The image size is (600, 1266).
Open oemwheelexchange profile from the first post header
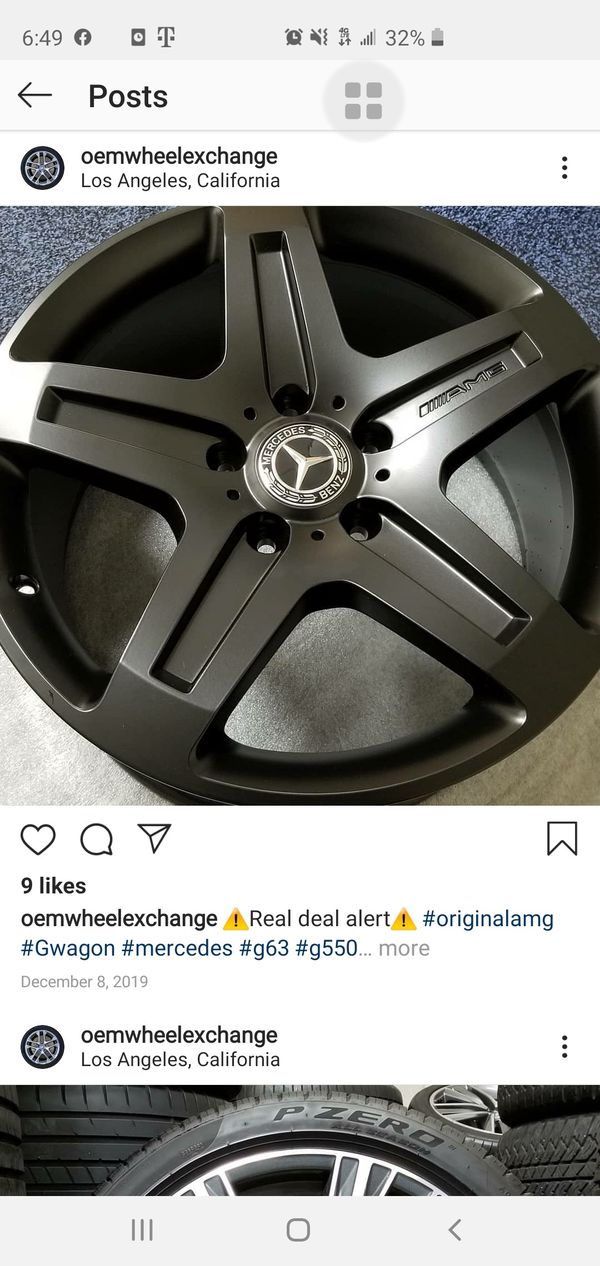point(179,156)
